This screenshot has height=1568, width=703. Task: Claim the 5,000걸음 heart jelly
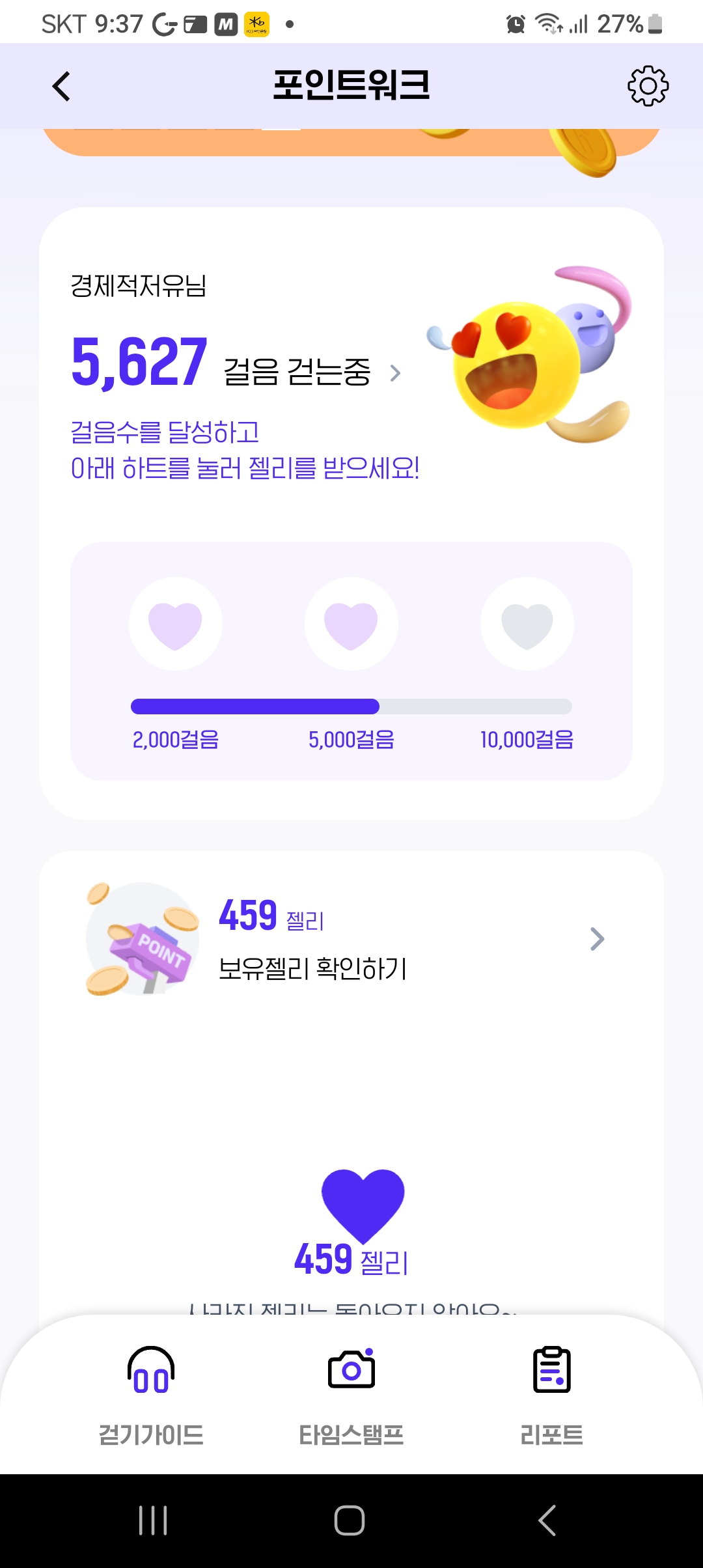(x=351, y=624)
